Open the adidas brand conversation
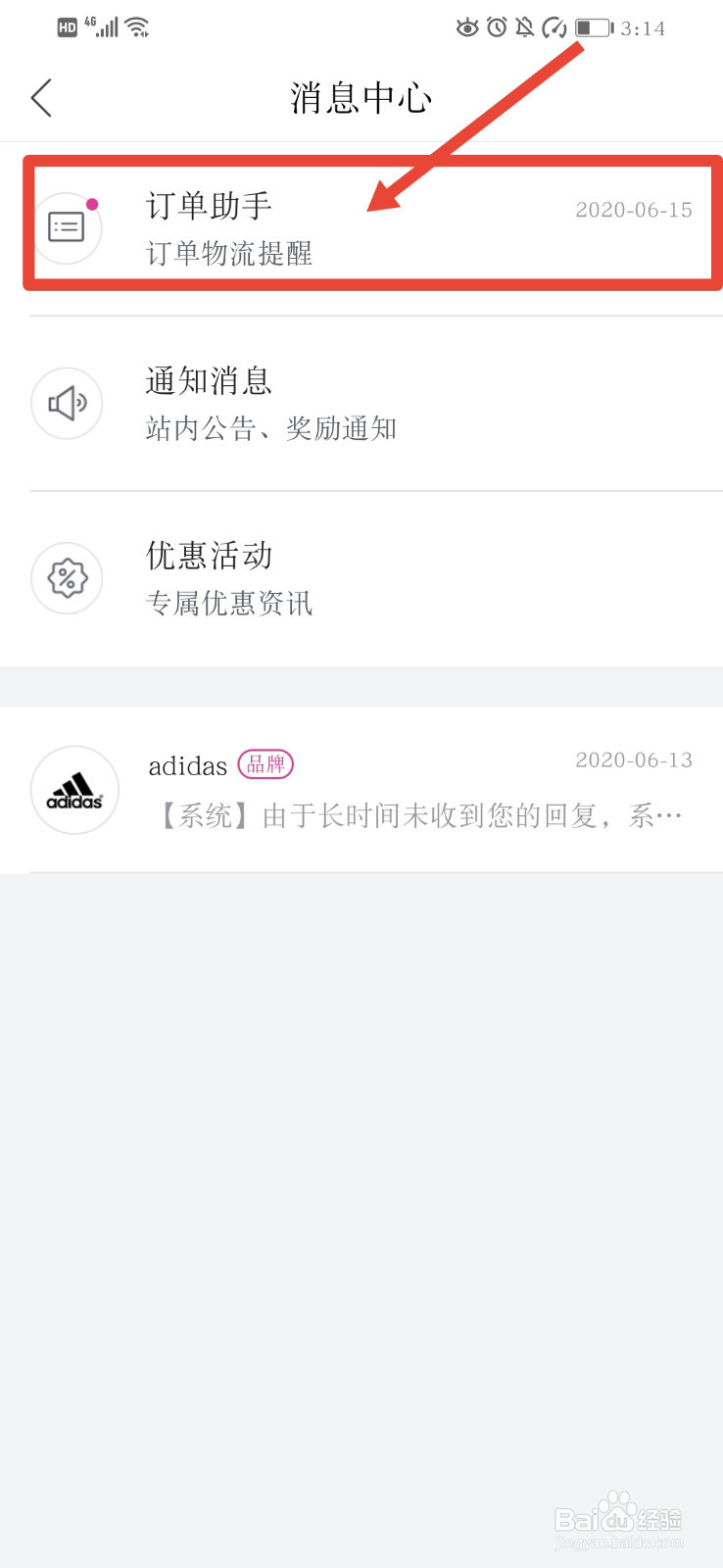723x1568 pixels. [361, 789]
